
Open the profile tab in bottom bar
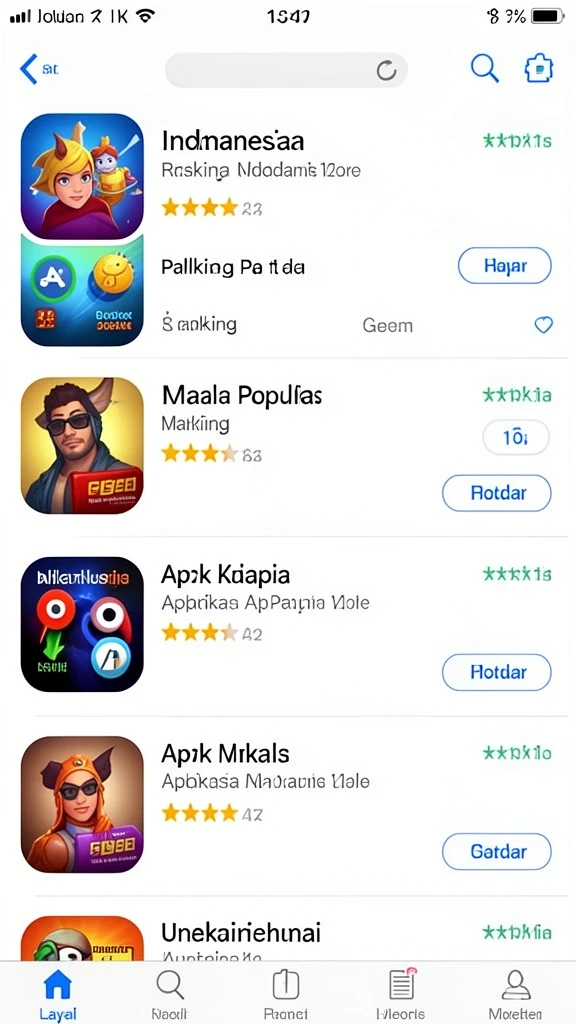(516, 993)
